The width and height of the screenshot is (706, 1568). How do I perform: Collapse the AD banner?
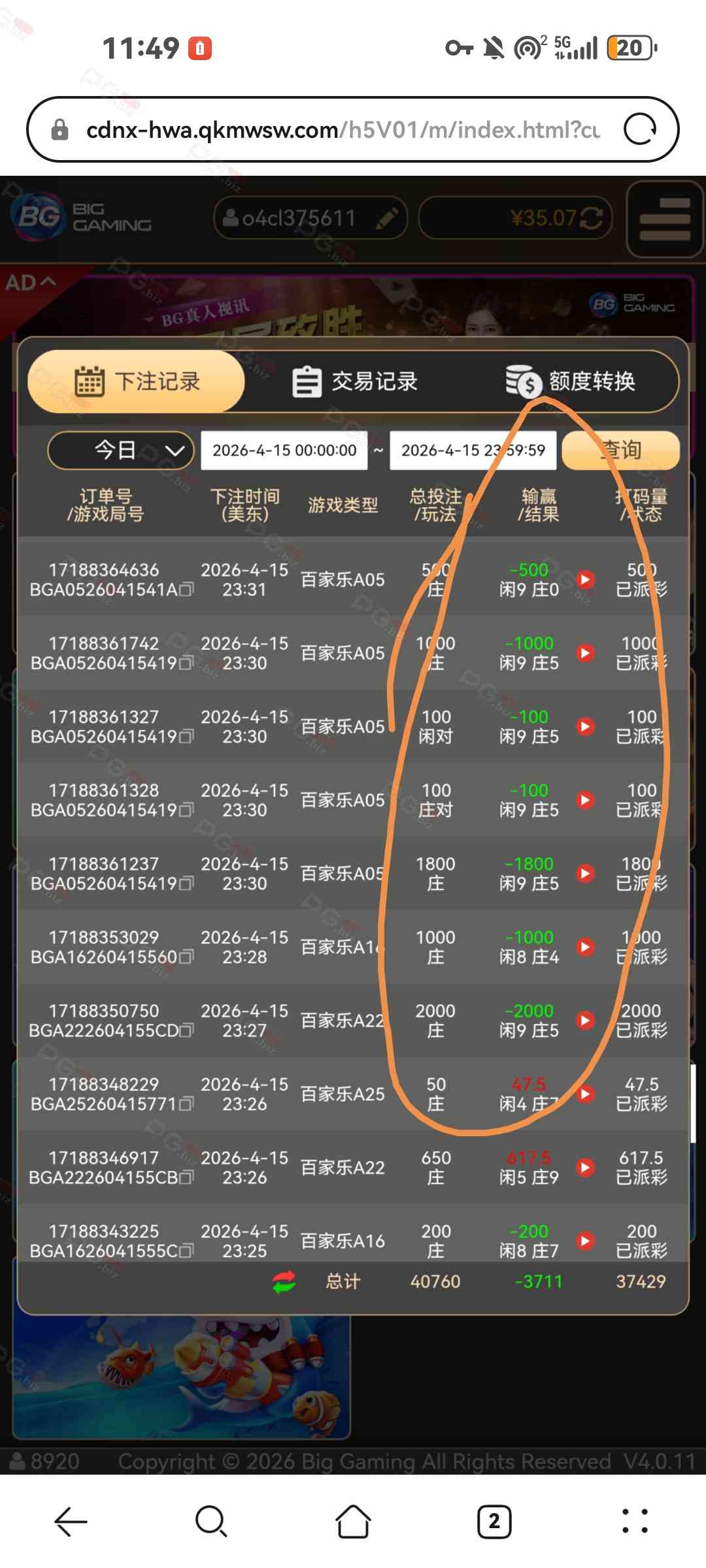(30, 283)
